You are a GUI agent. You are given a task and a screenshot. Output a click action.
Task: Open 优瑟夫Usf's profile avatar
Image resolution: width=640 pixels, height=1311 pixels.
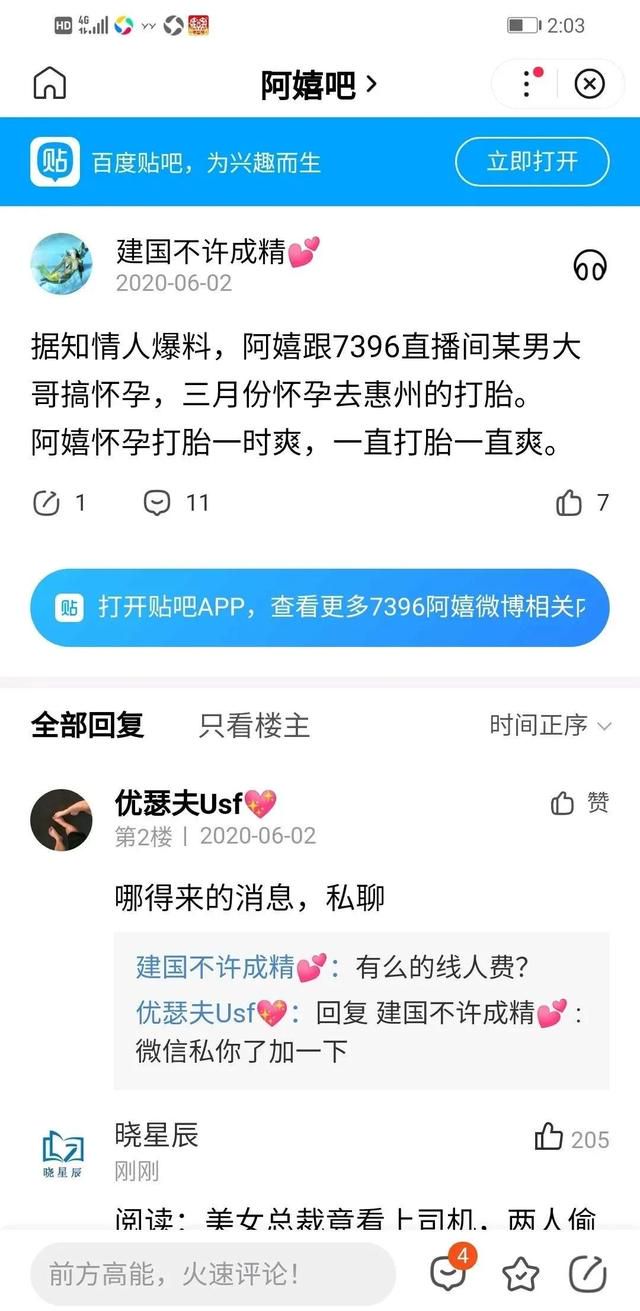[62, 820]
